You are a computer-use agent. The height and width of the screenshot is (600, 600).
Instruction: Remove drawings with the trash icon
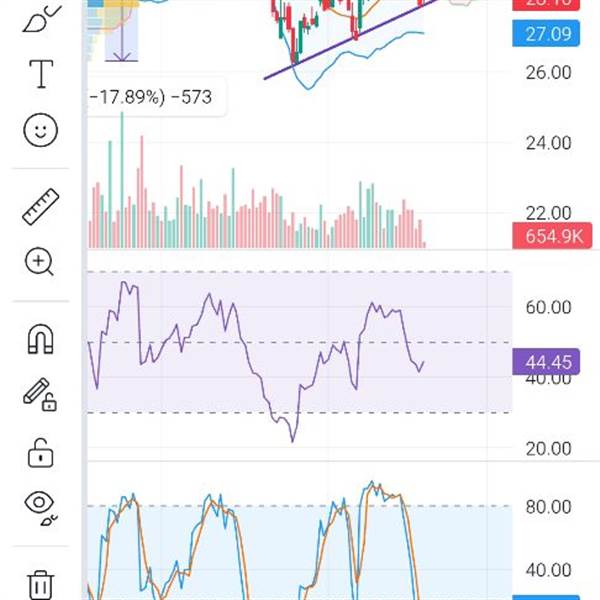(x=40, y=582)
